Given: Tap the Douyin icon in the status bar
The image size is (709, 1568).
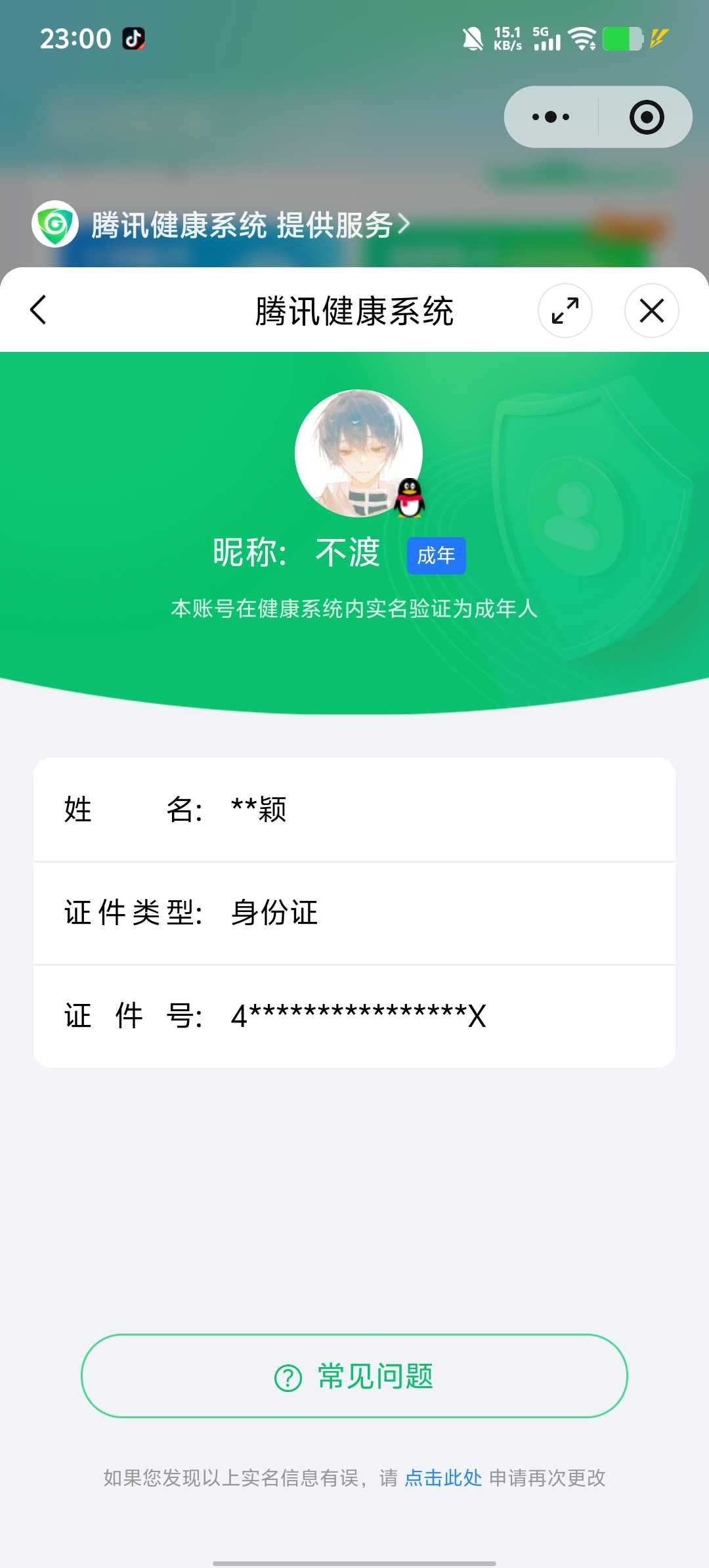Looking at the screenshot, I should pyautogui.click(x=133, y=38).
